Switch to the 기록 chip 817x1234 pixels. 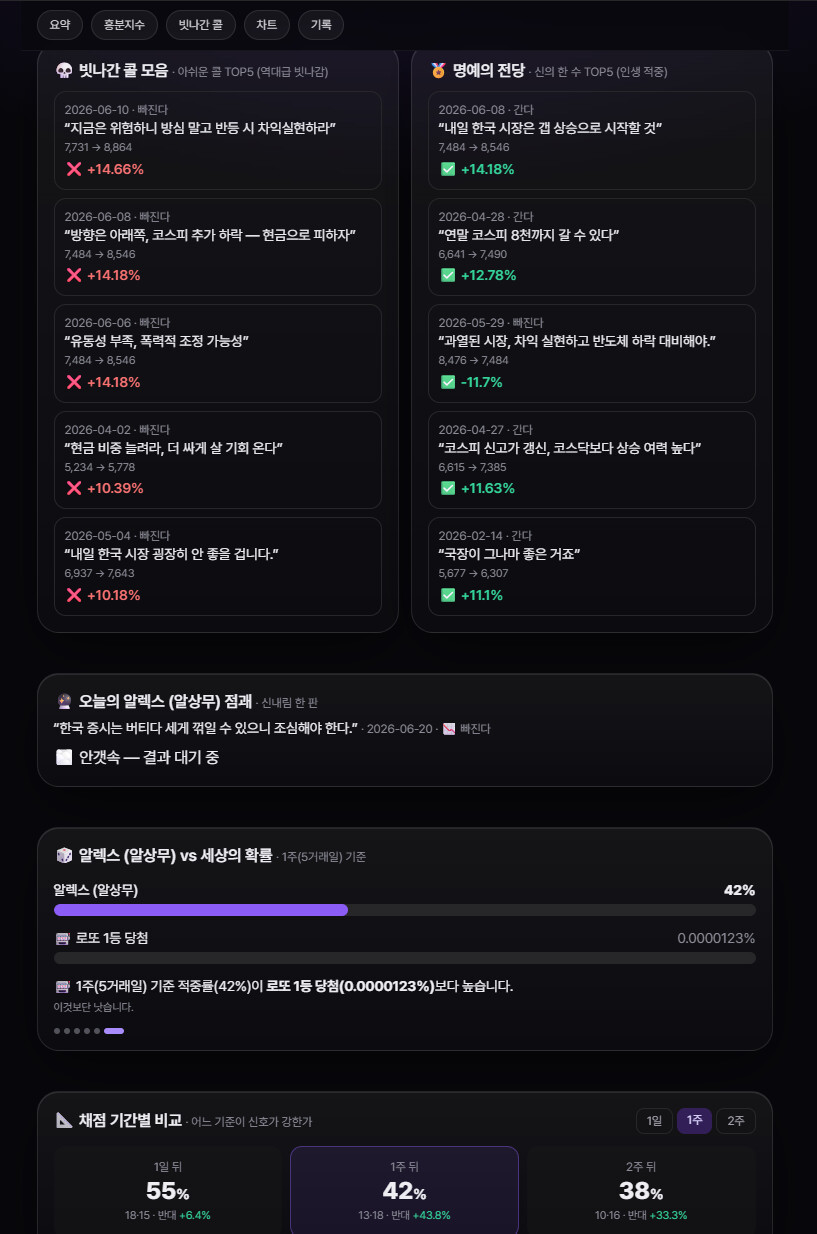321,25
